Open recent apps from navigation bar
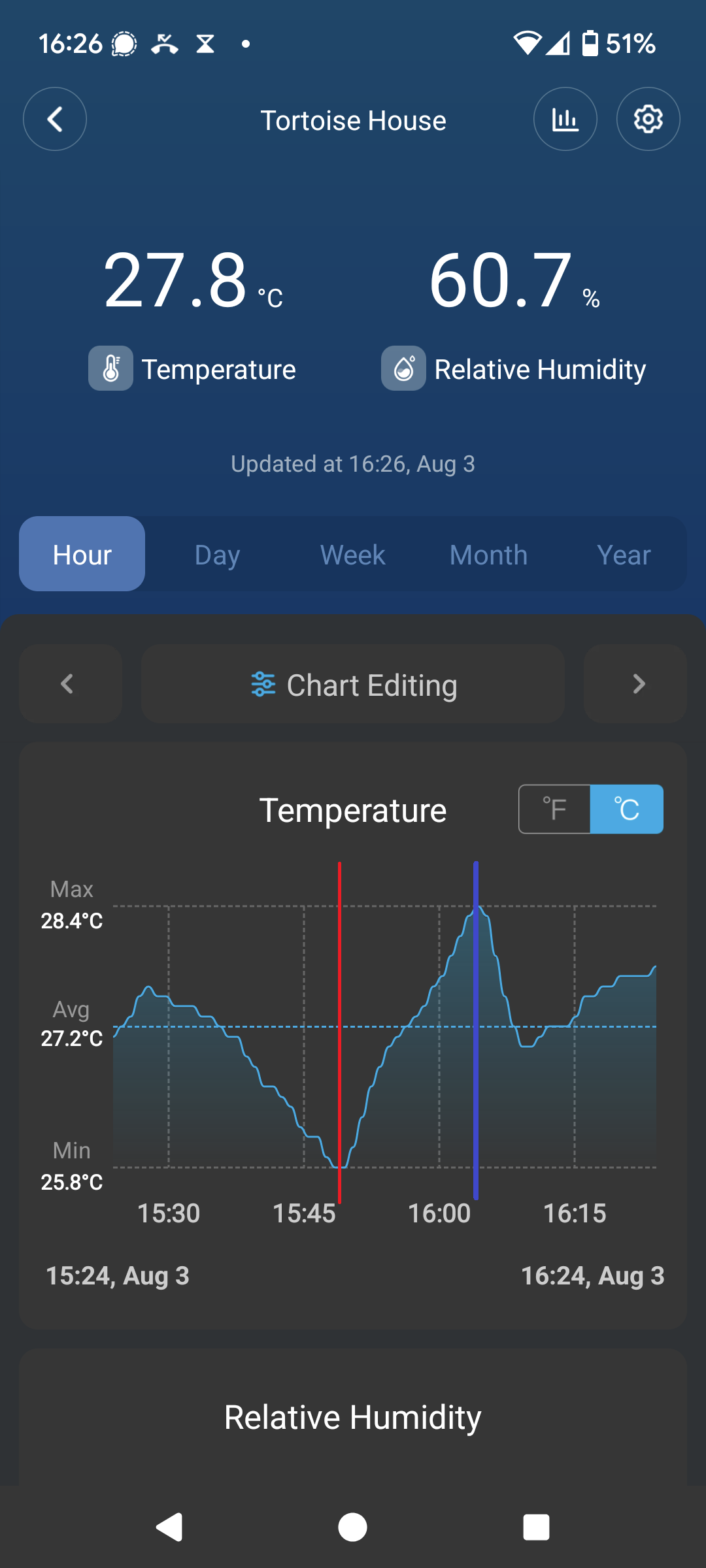The height and width of the screenshot is (1568, 706). point(536,1527)
